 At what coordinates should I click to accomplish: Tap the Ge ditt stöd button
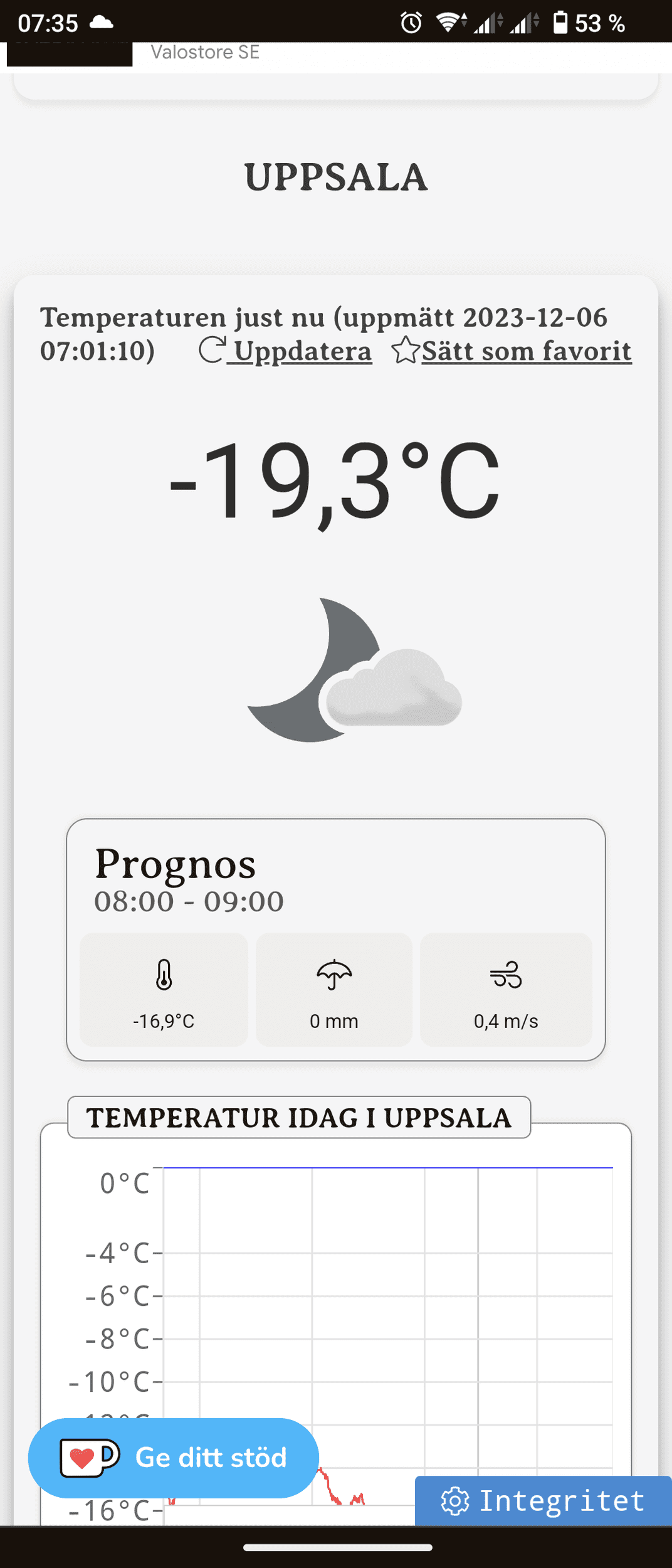coord(174,1458)
